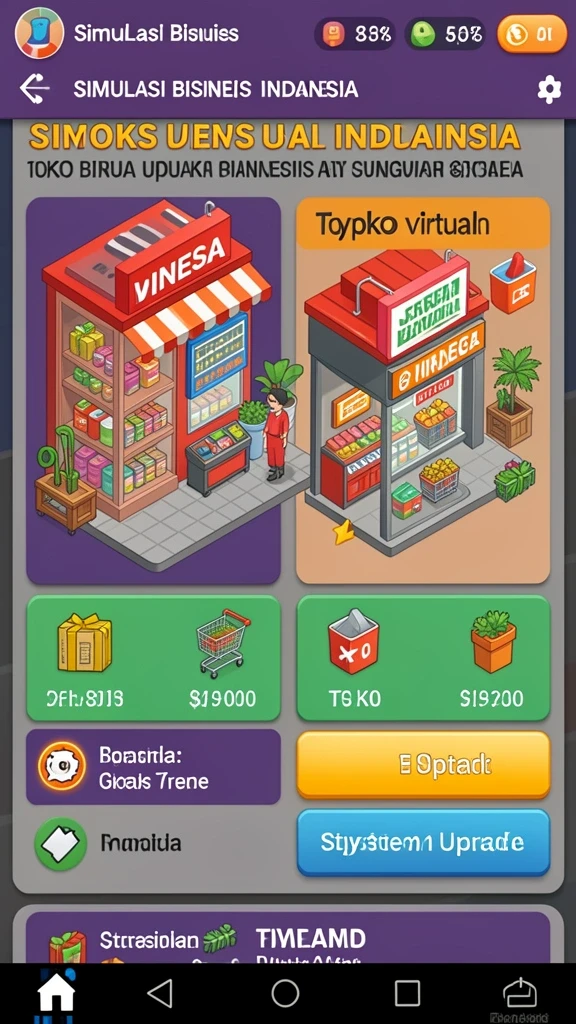This screenshot has height=1024, width=576.
Task: Open settings with the gear icon
Action: point(549,89)
